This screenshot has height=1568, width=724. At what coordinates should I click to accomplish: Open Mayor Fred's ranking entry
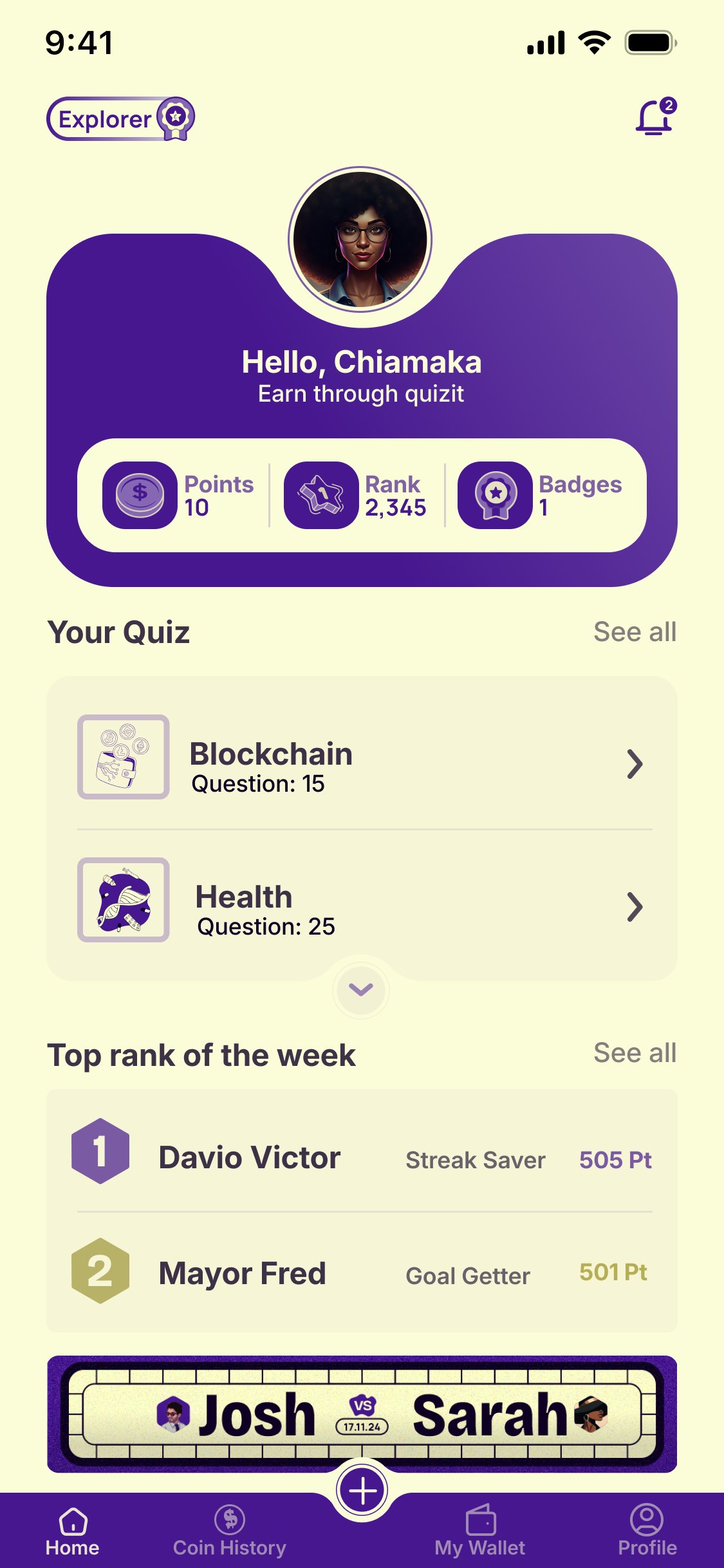pyautogui.click(x=362, y=1272)
